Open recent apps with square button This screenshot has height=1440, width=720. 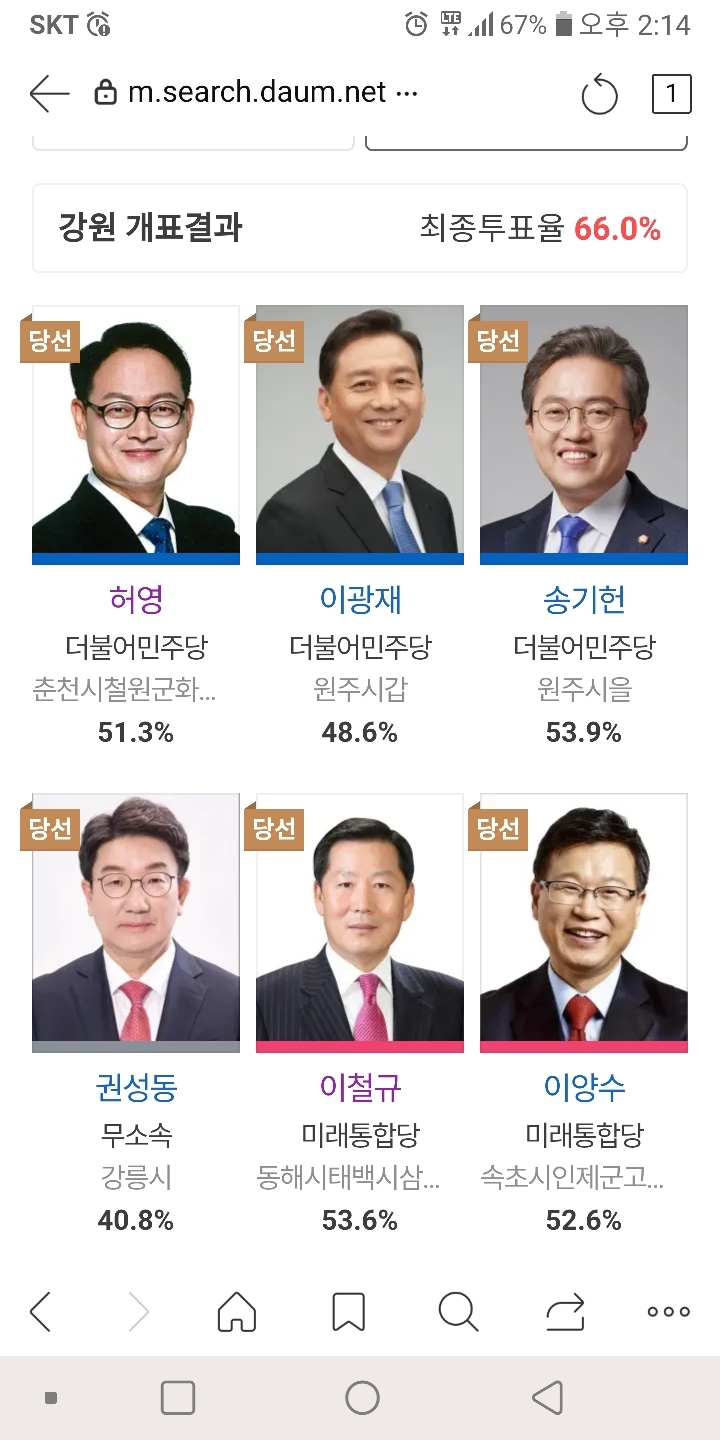tap(178, 1398)
